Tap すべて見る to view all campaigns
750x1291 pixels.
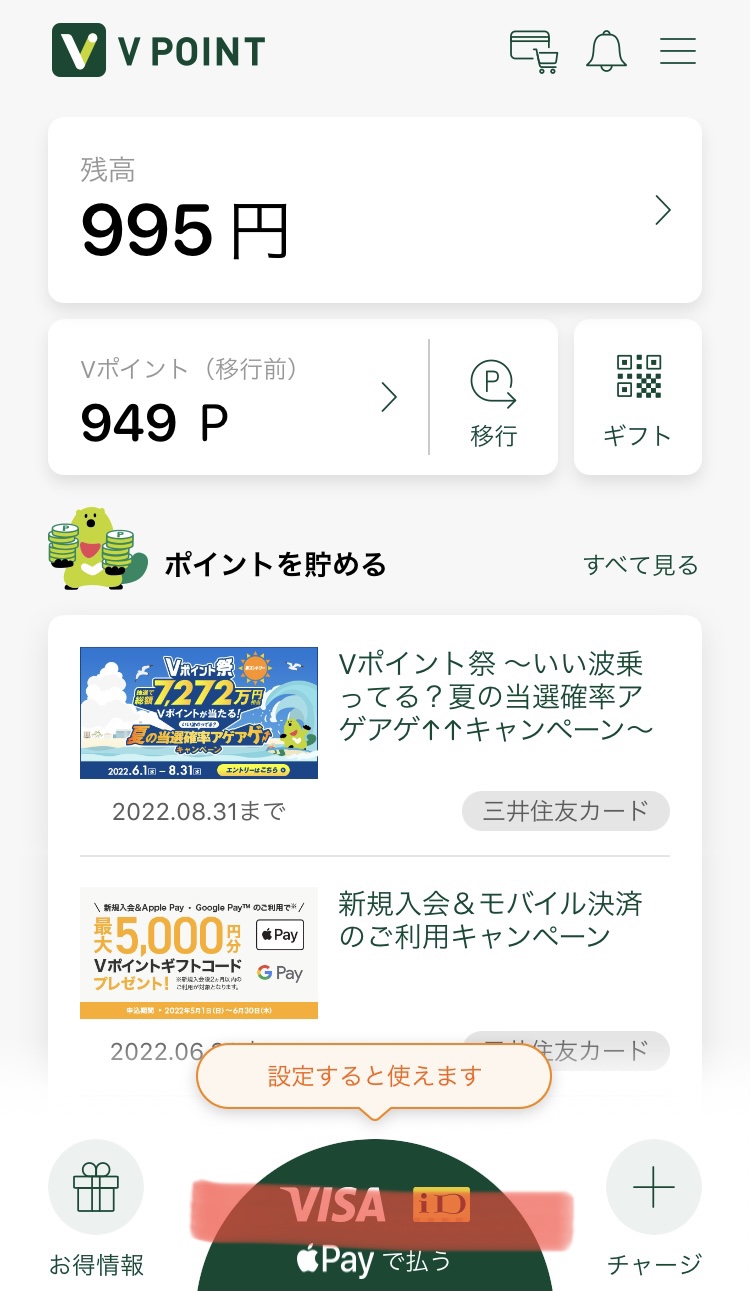641,565
